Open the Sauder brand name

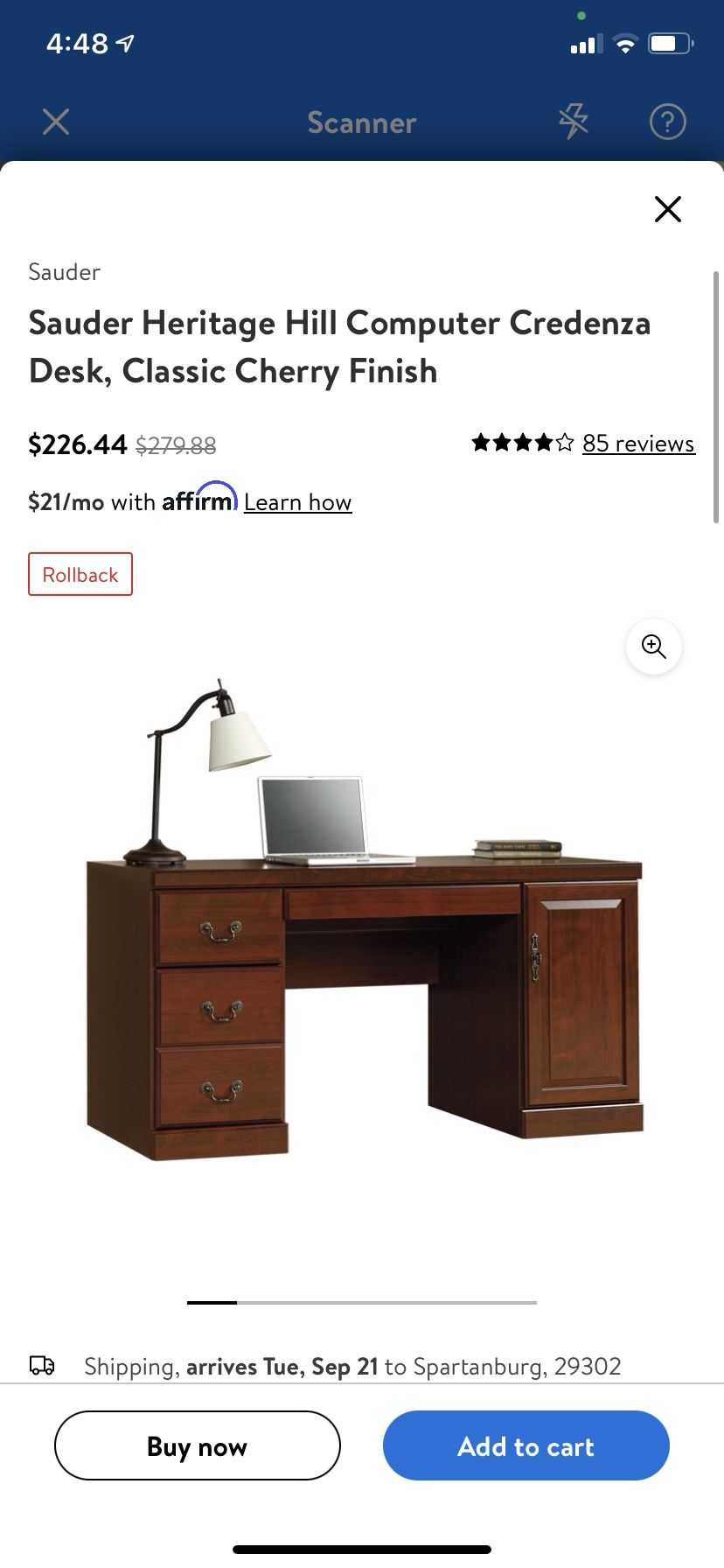point(64,272)
